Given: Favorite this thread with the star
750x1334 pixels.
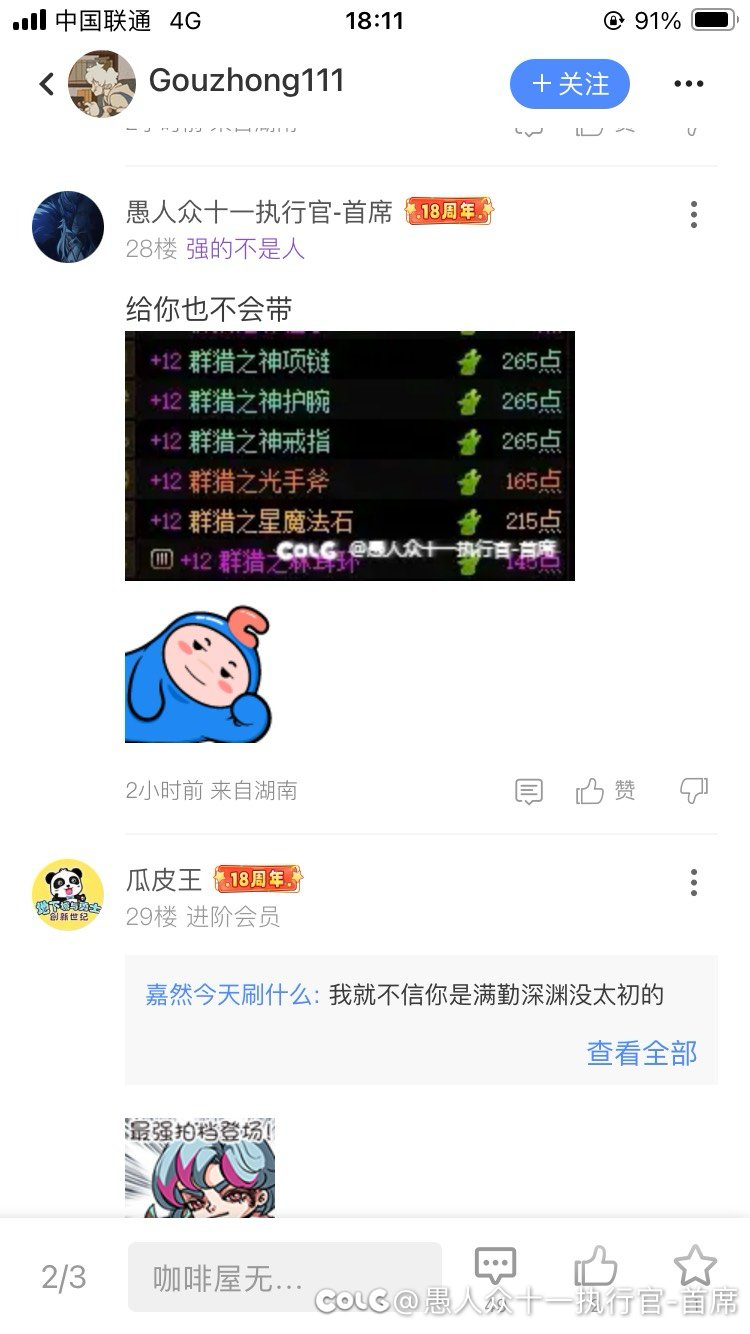Looking at the screenshot, I should (694, 1266).
